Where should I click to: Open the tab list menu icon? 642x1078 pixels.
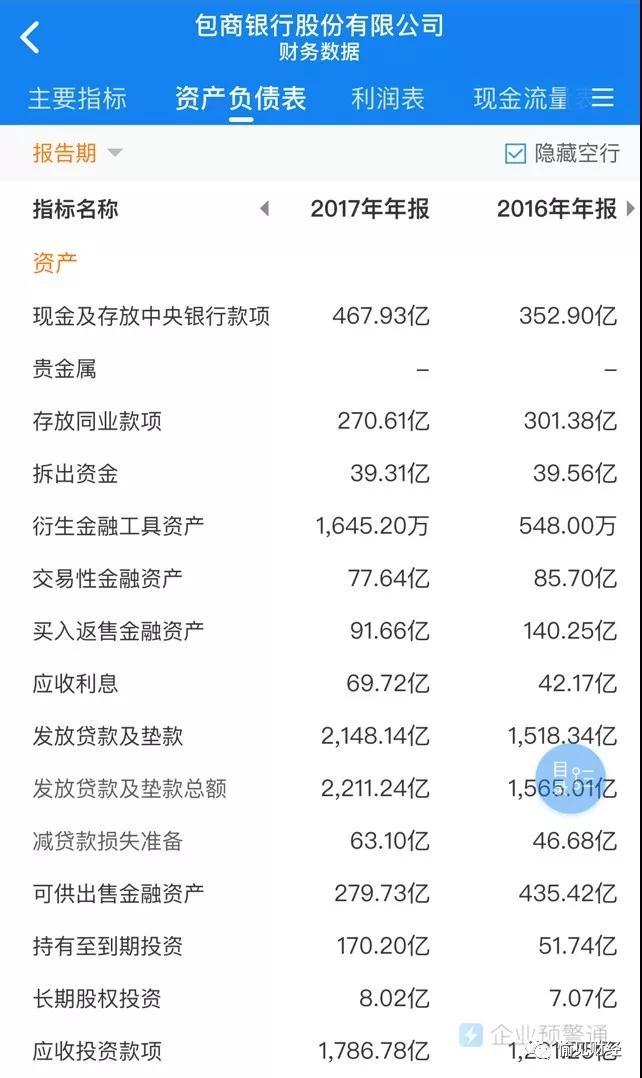(602, 97)
